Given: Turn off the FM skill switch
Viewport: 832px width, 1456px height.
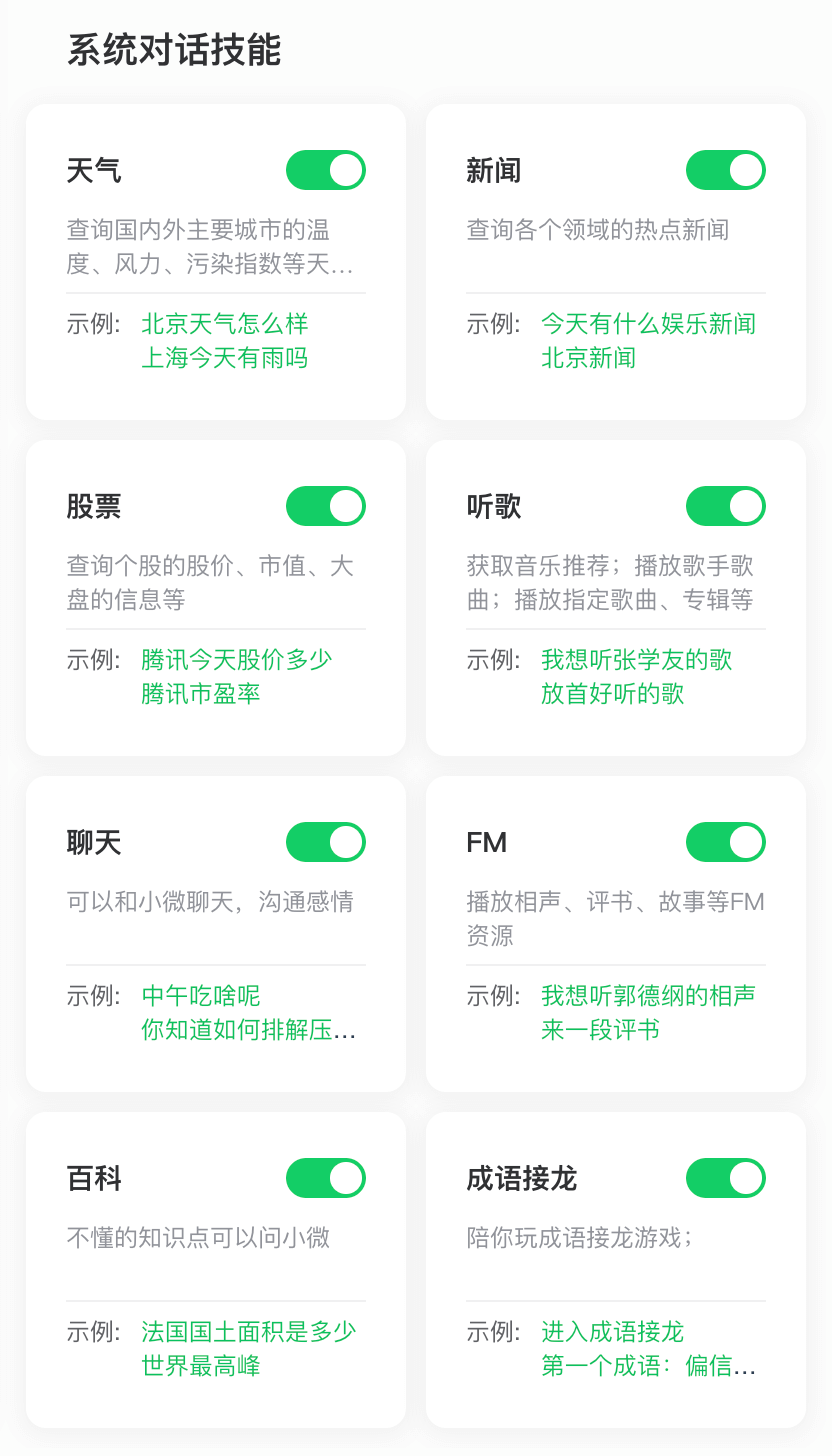Looking at the screenshot, I should click(x=726, y=842).
